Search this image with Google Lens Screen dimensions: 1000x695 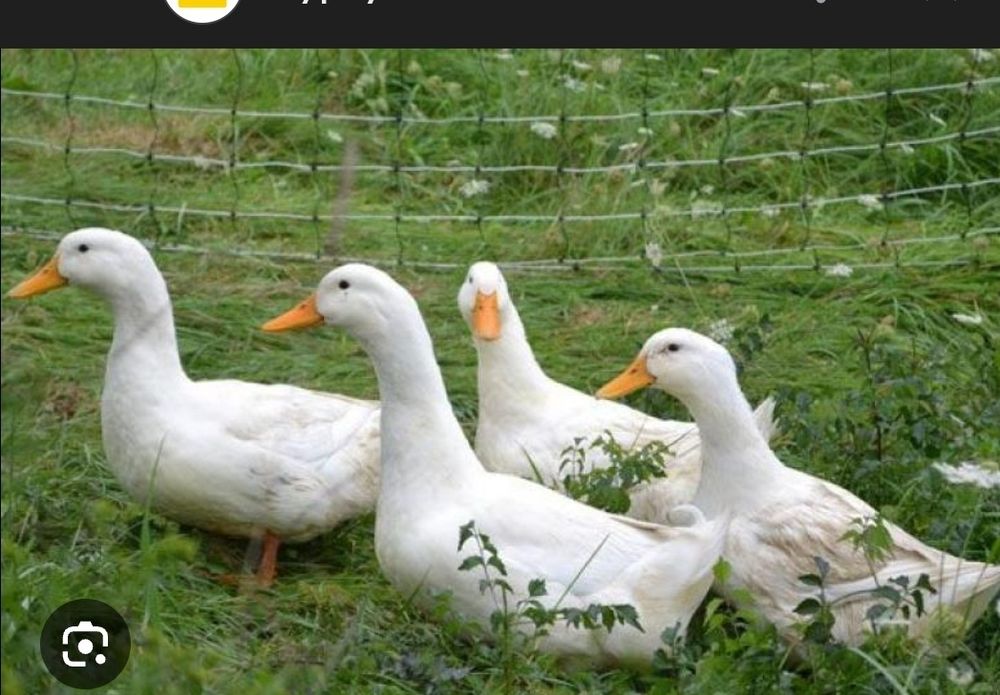click(x=85, y=644)
